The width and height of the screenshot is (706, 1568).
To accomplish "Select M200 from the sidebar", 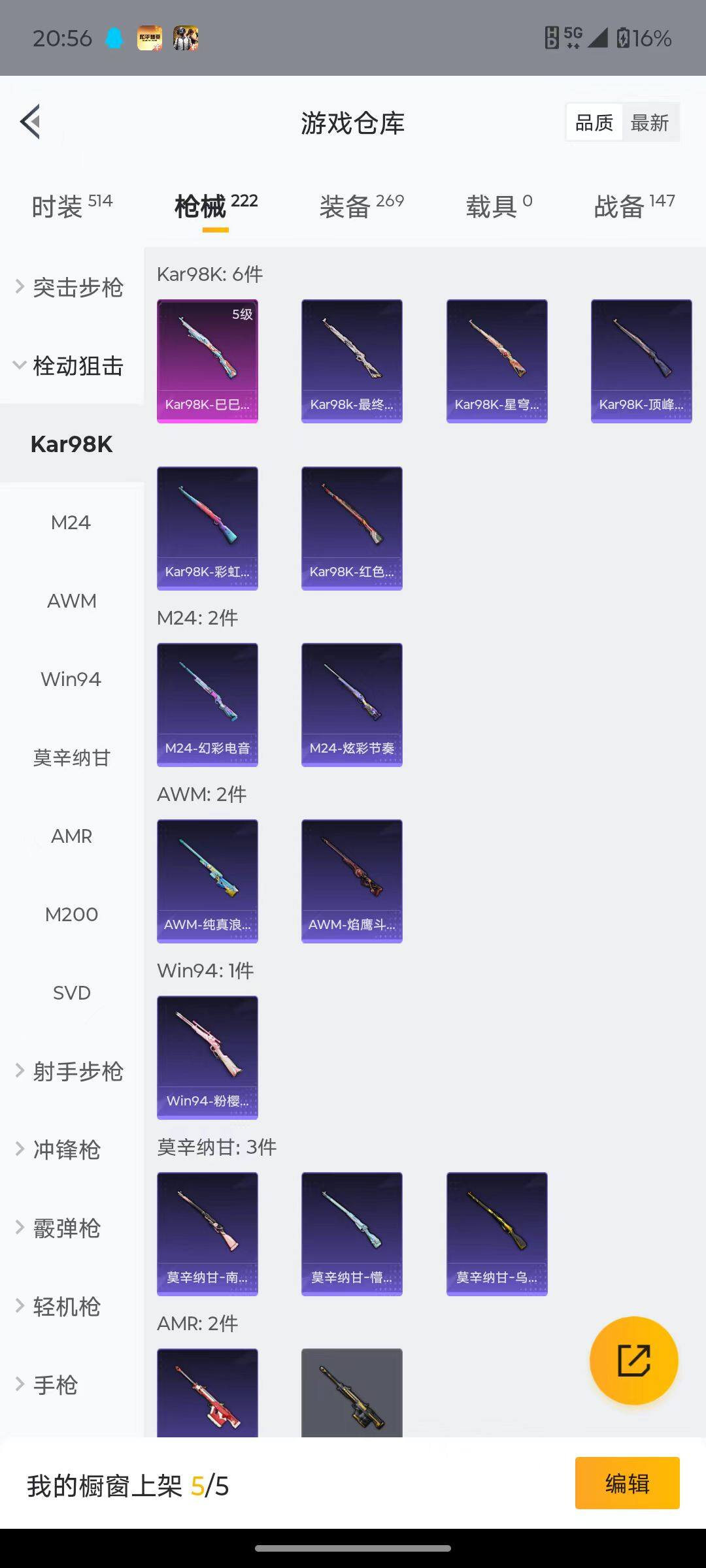I will click(x=72, y=914).
